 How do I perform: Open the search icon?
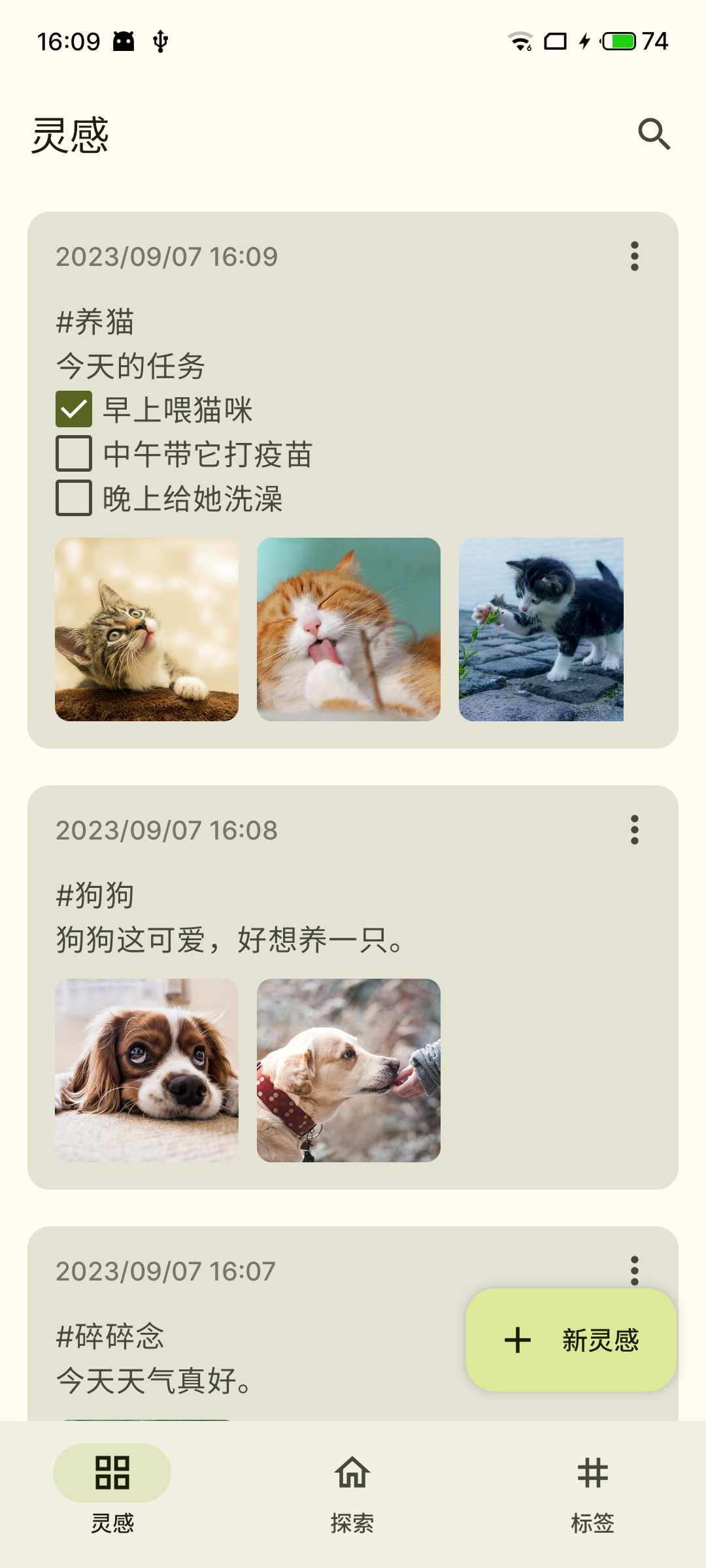pos(654,134)
